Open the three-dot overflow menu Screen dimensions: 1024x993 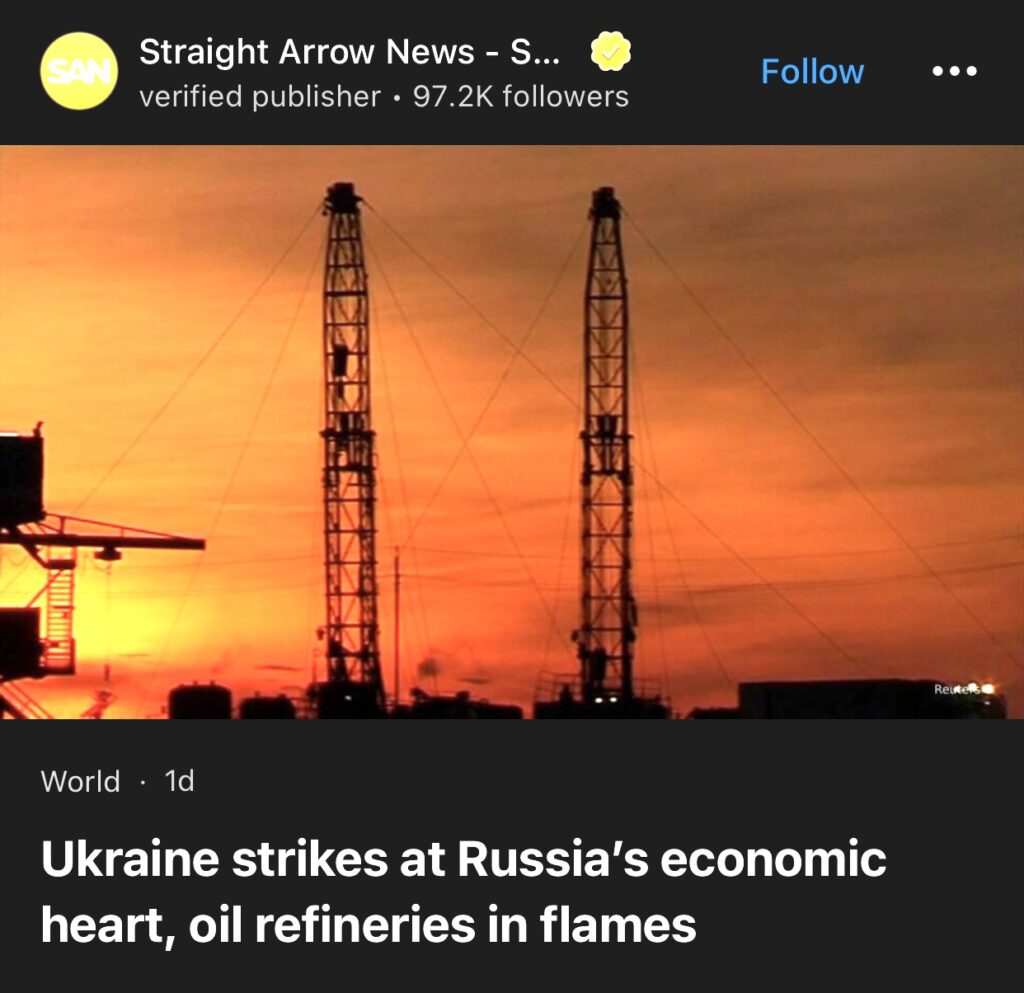pyautogui.click(x=954, y=72)
